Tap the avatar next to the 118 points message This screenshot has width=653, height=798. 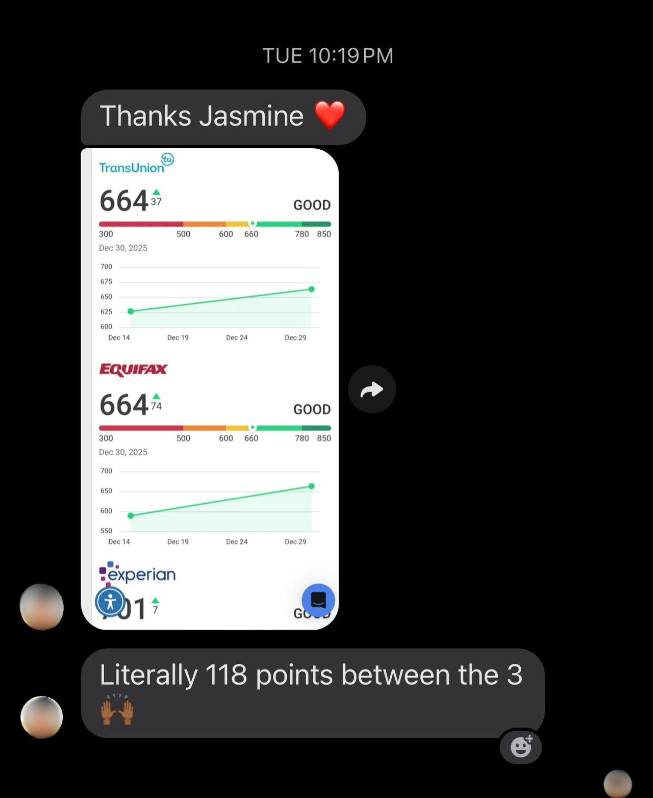[42, 716]
